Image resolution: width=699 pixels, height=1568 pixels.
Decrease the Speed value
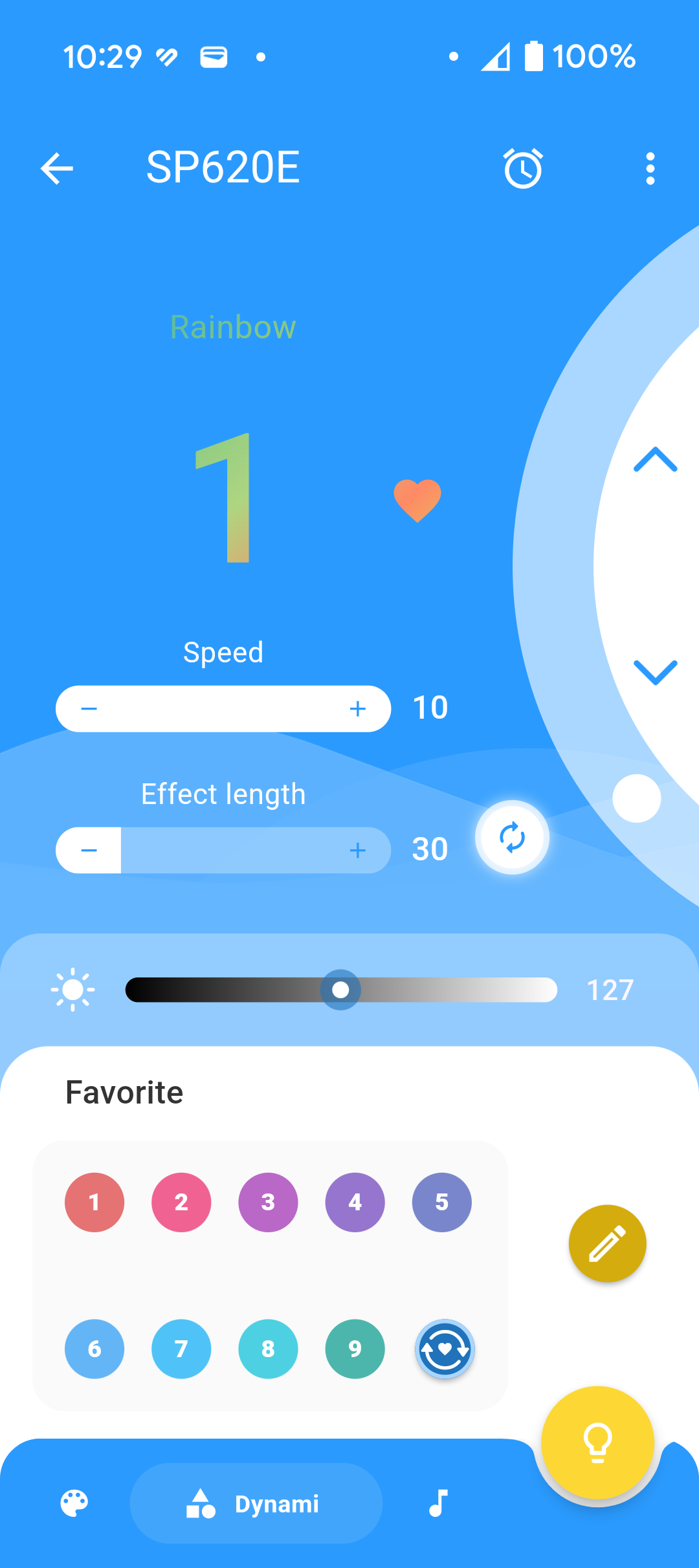[89, 709]
